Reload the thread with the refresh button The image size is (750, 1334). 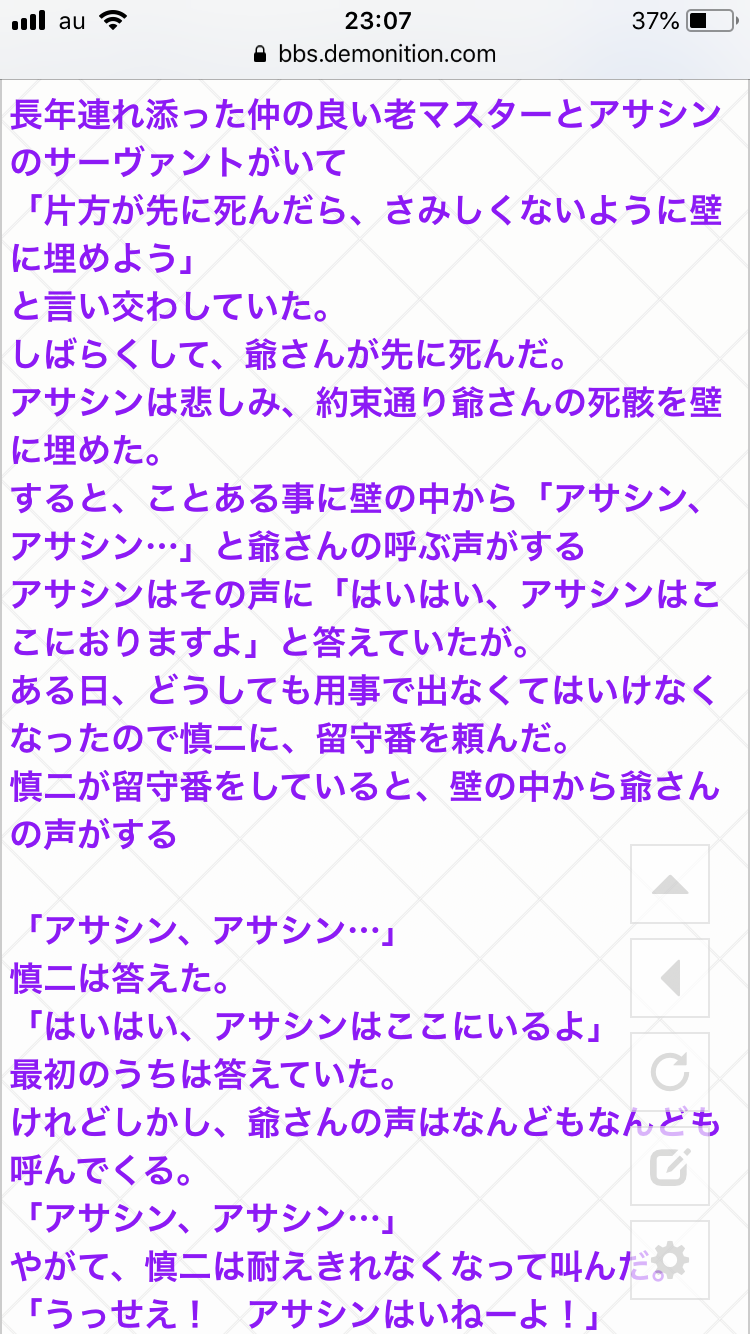coord(670,1072)
